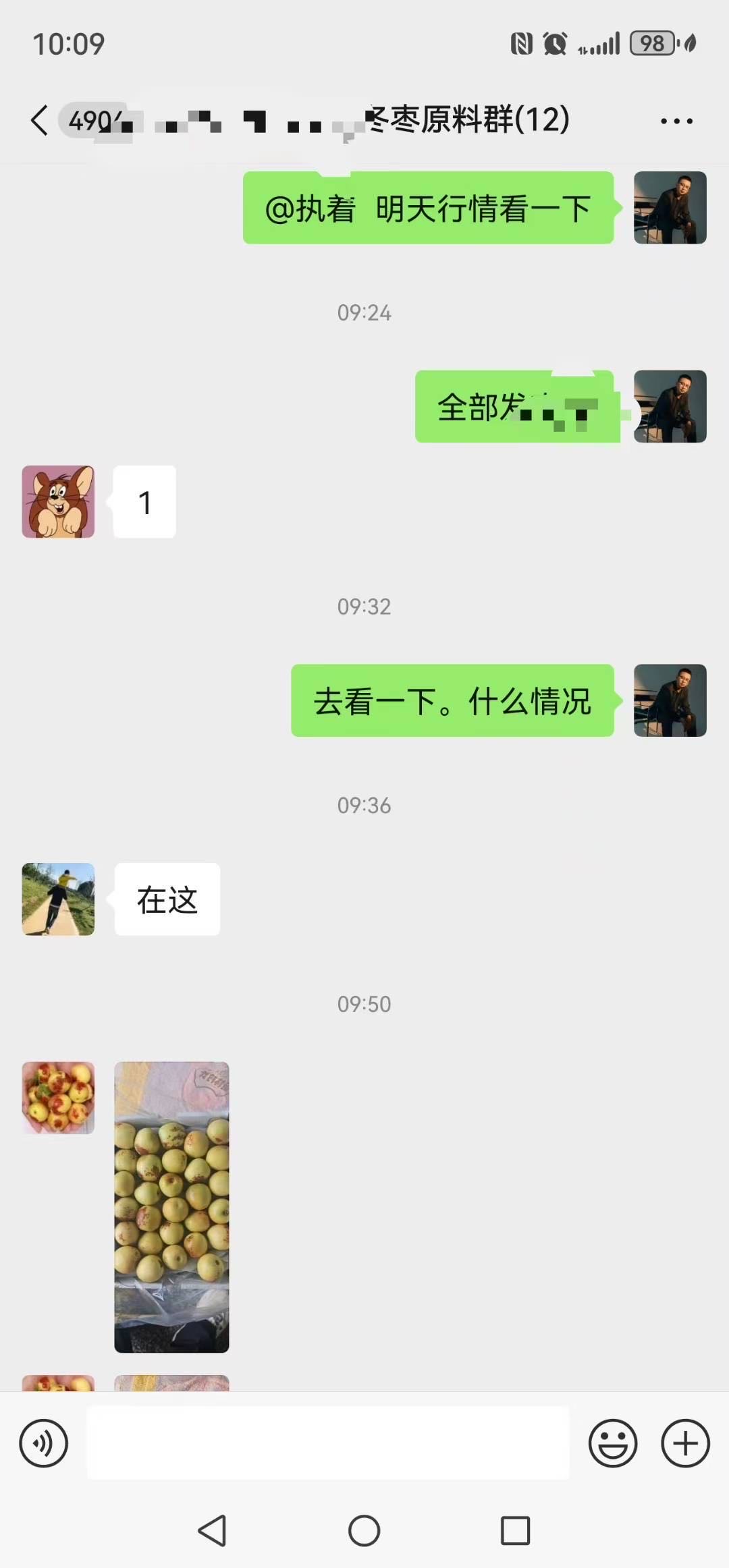Open own avatar beside 去看一下。什么情况
This screenshot has height=1568, width=729.
[x=670, y=700]
